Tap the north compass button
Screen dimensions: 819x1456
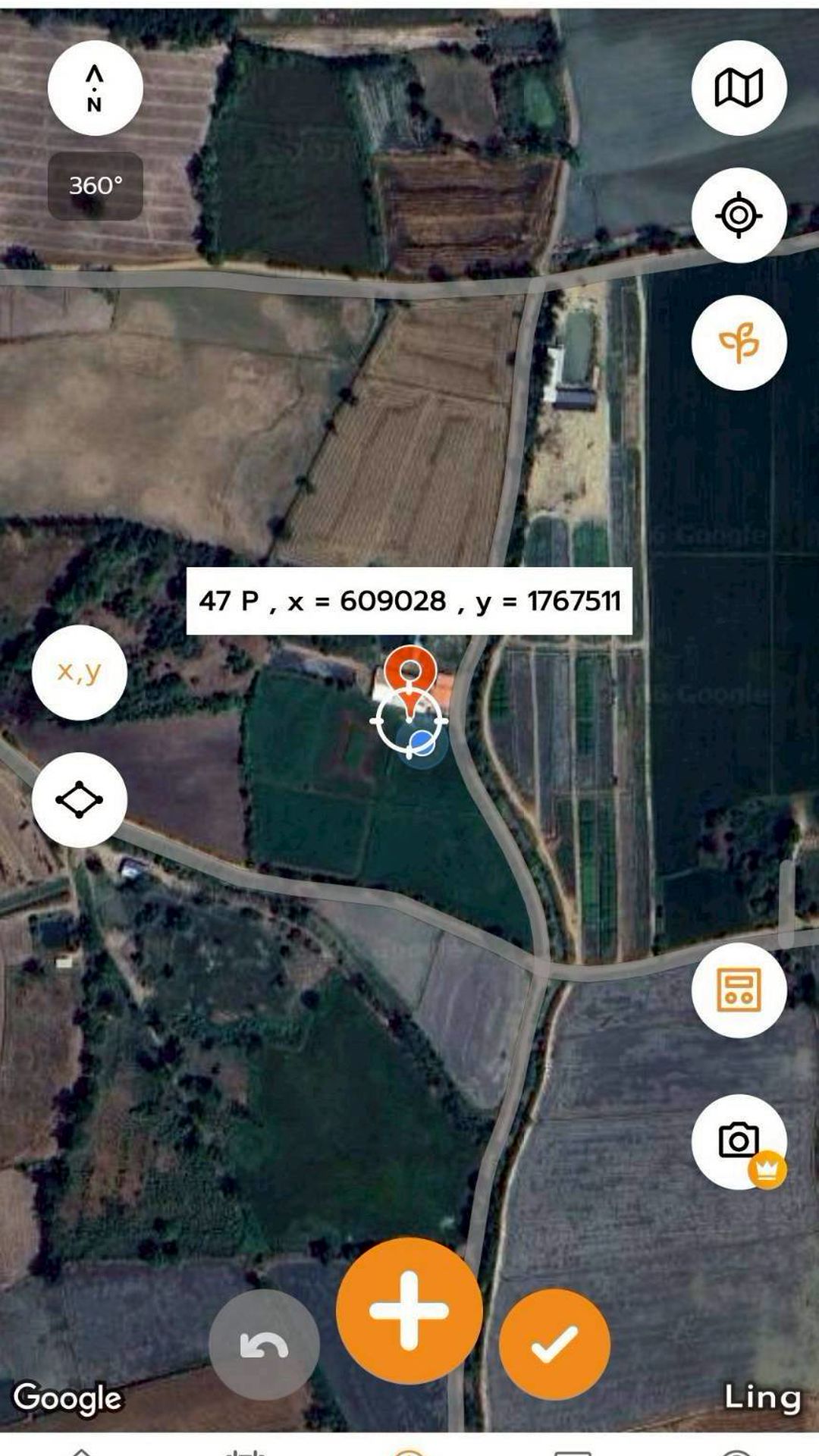pyautogui.click(x=95, y=89)
